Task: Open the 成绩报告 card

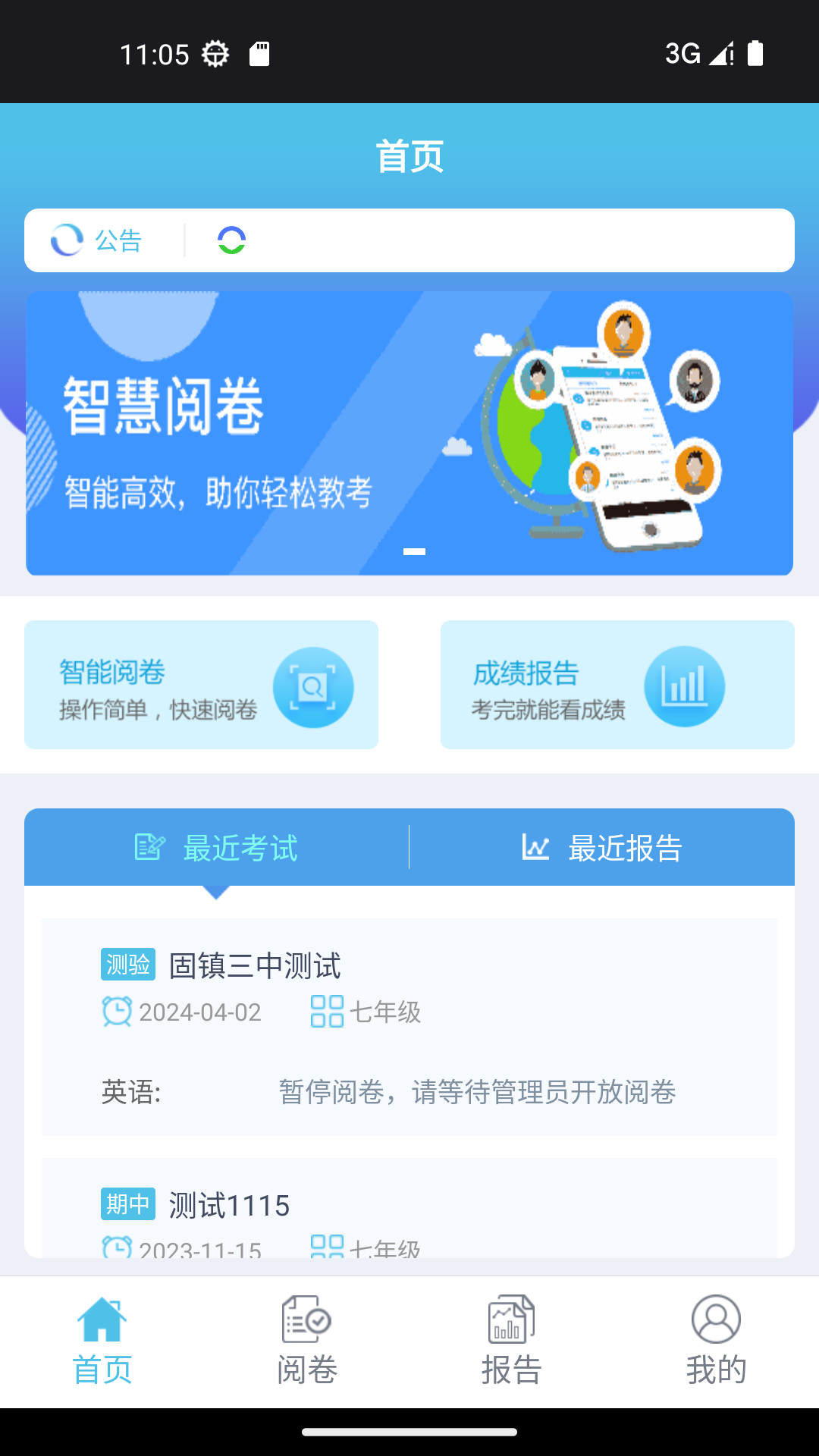Action: click(x=617, y=685)
